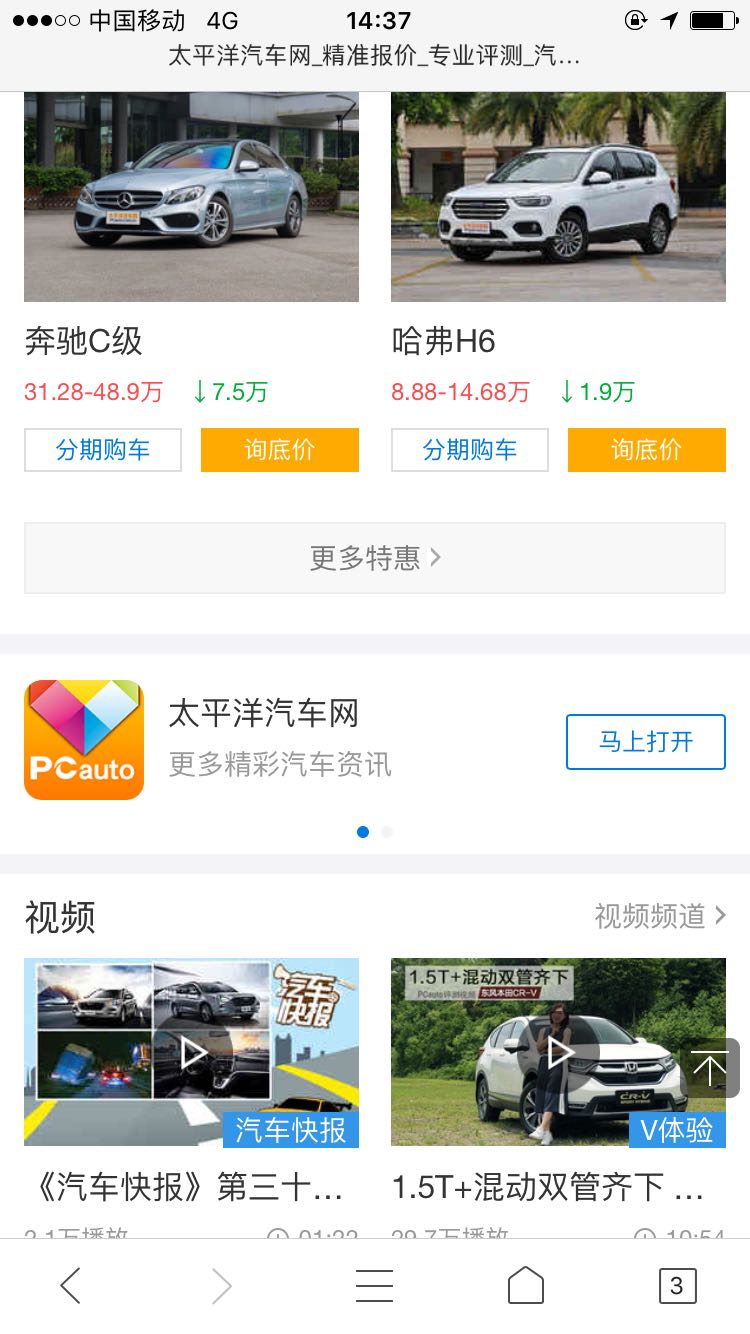The height and width of the screenshot is (1334, 750).
Task: Ask for 询底价 on 奔驰C级
Action: (x=280, y=450)
